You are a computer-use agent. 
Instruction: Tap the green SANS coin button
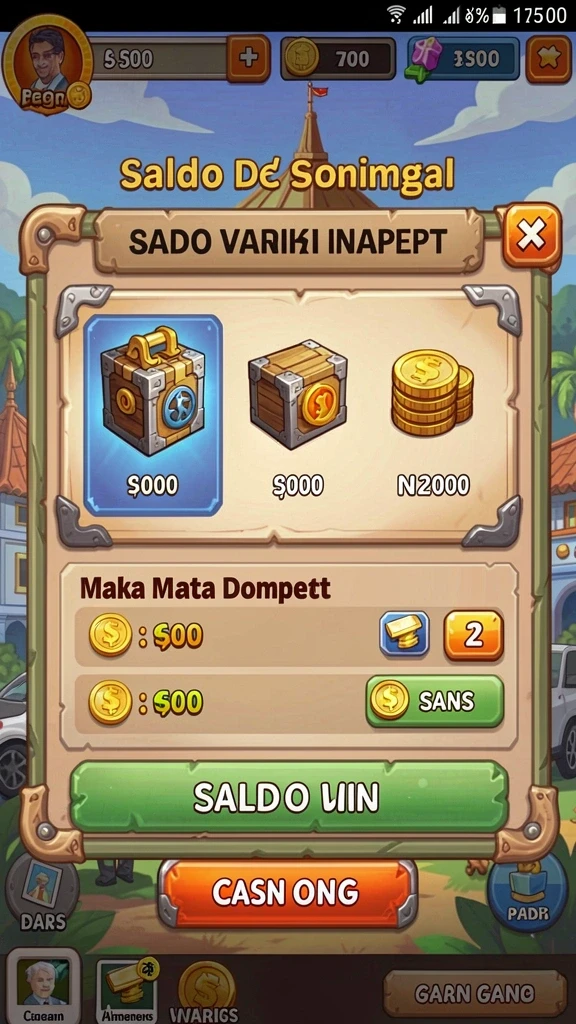click(x=435, y=701)
